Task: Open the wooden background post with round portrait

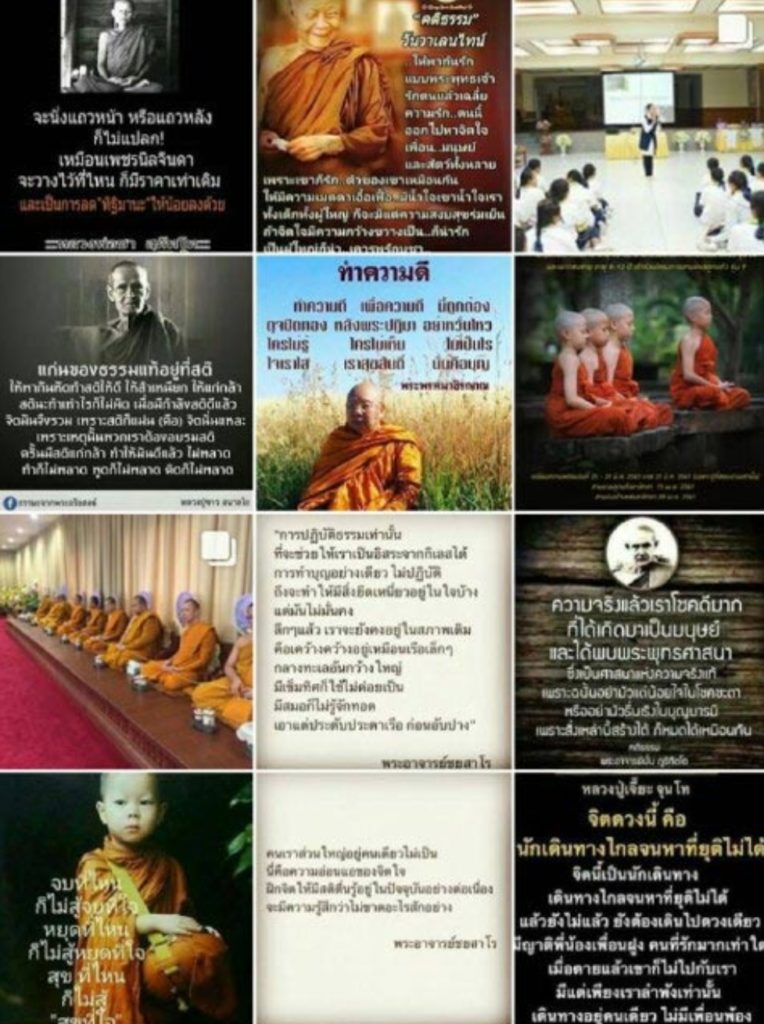Action: coord(640,640)
